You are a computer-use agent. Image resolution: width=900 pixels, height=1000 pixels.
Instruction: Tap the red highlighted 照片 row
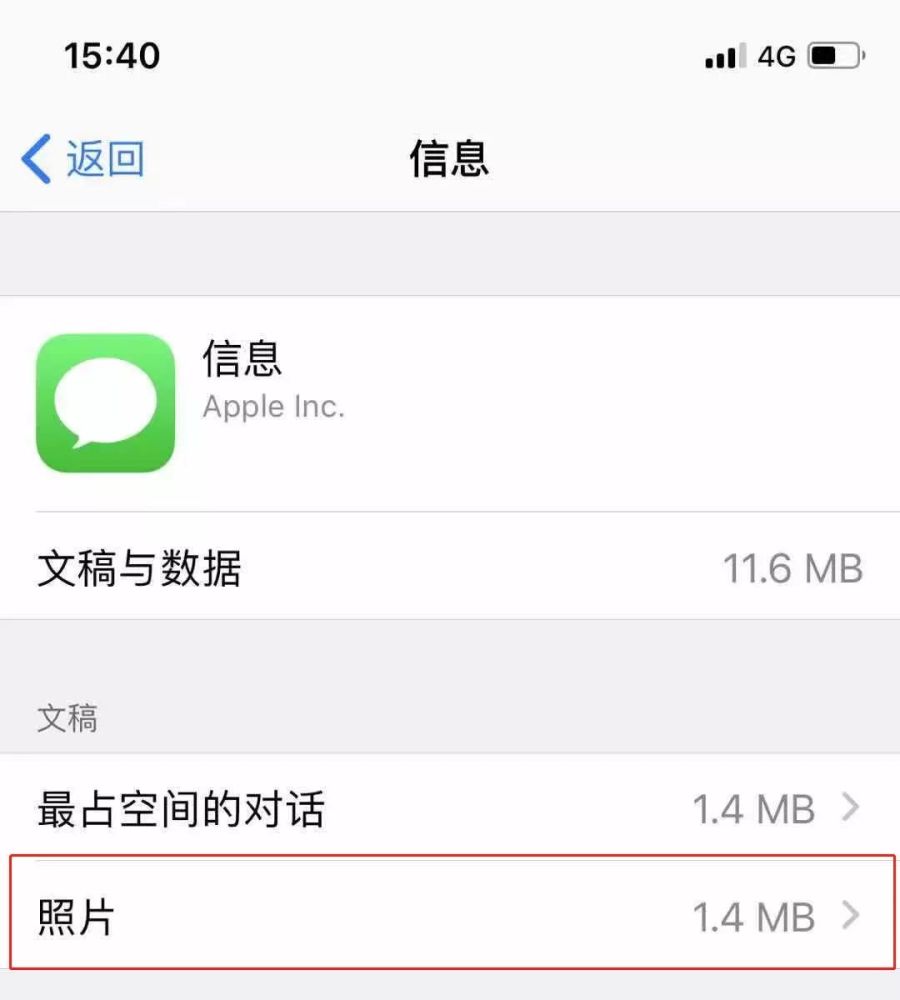(450, 917)
